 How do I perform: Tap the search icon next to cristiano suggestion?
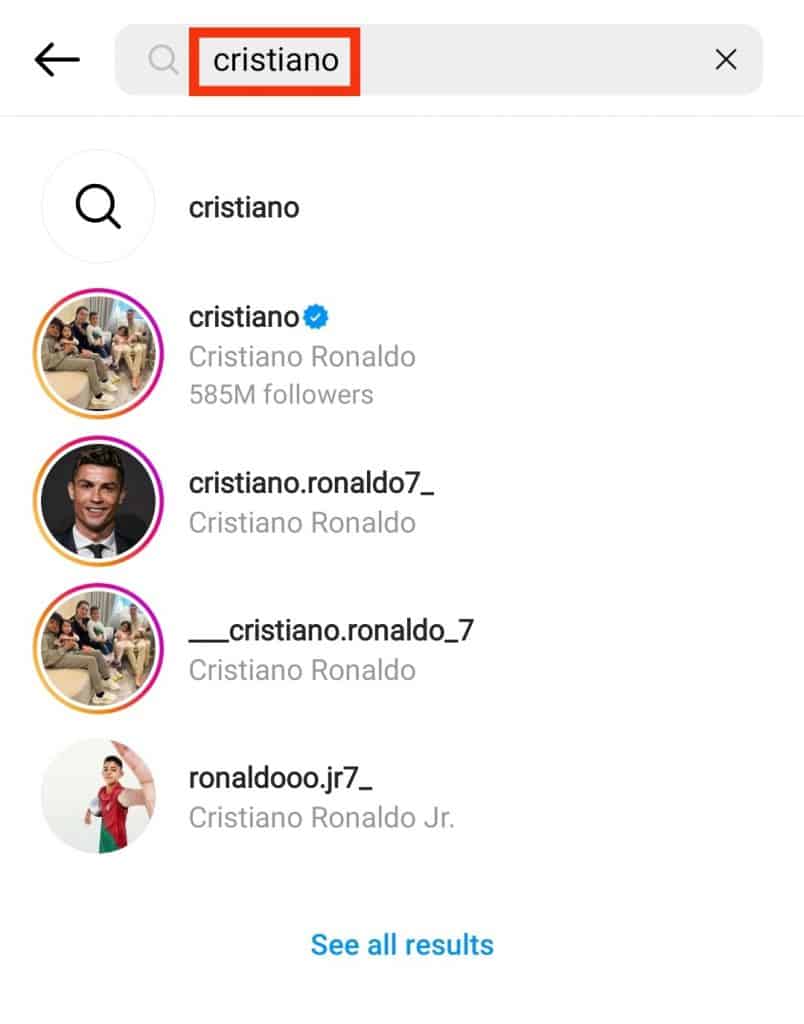tap(97, 207)
